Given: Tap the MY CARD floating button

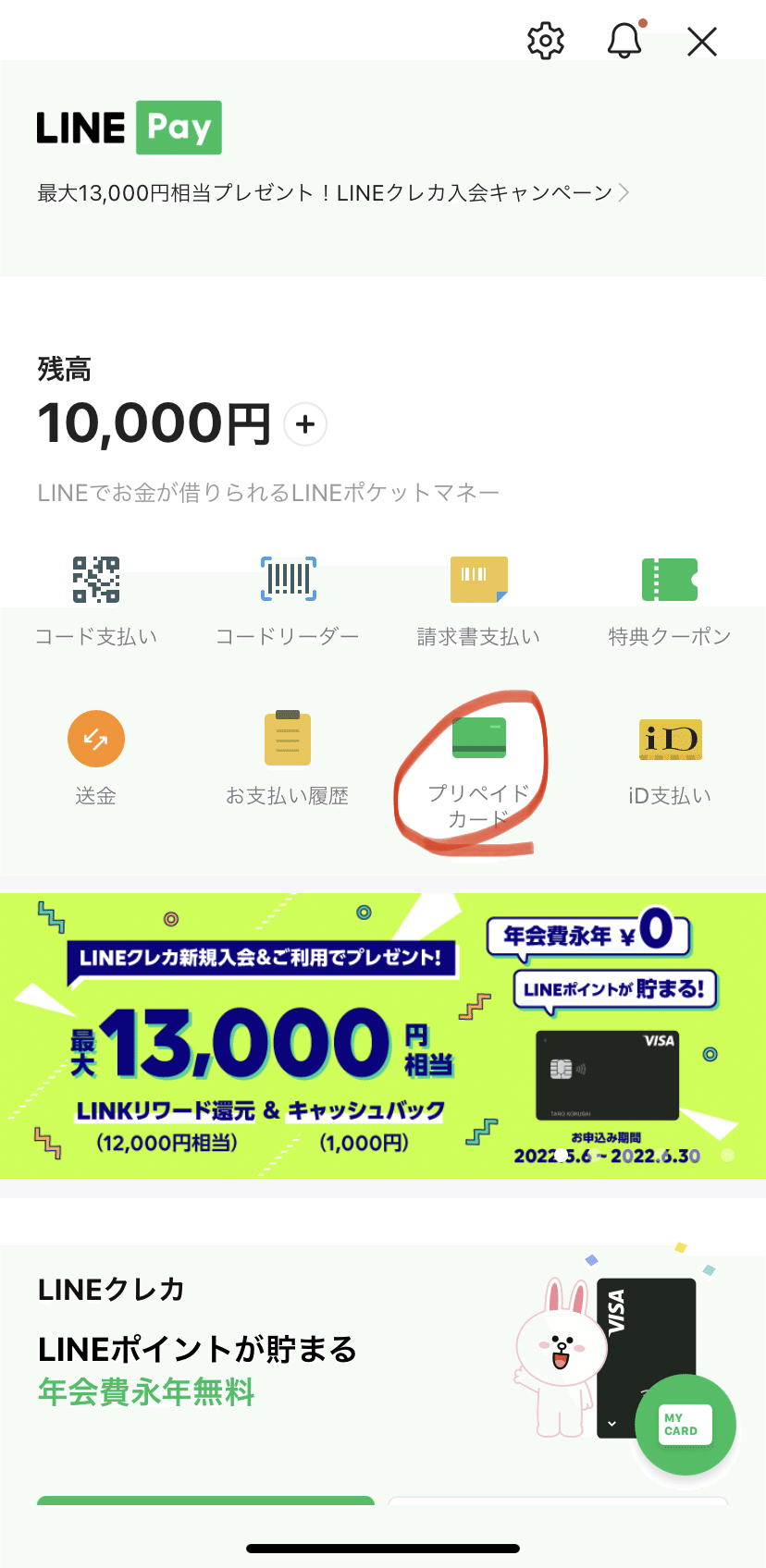Looking at the screenshot, I should click(x=686, y=1425).
